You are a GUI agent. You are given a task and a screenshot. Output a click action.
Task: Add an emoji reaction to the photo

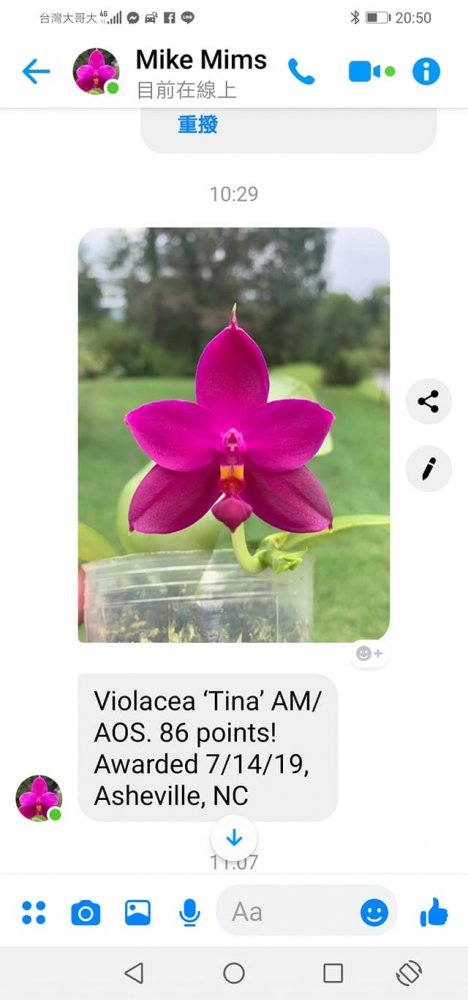coord(369,654)
